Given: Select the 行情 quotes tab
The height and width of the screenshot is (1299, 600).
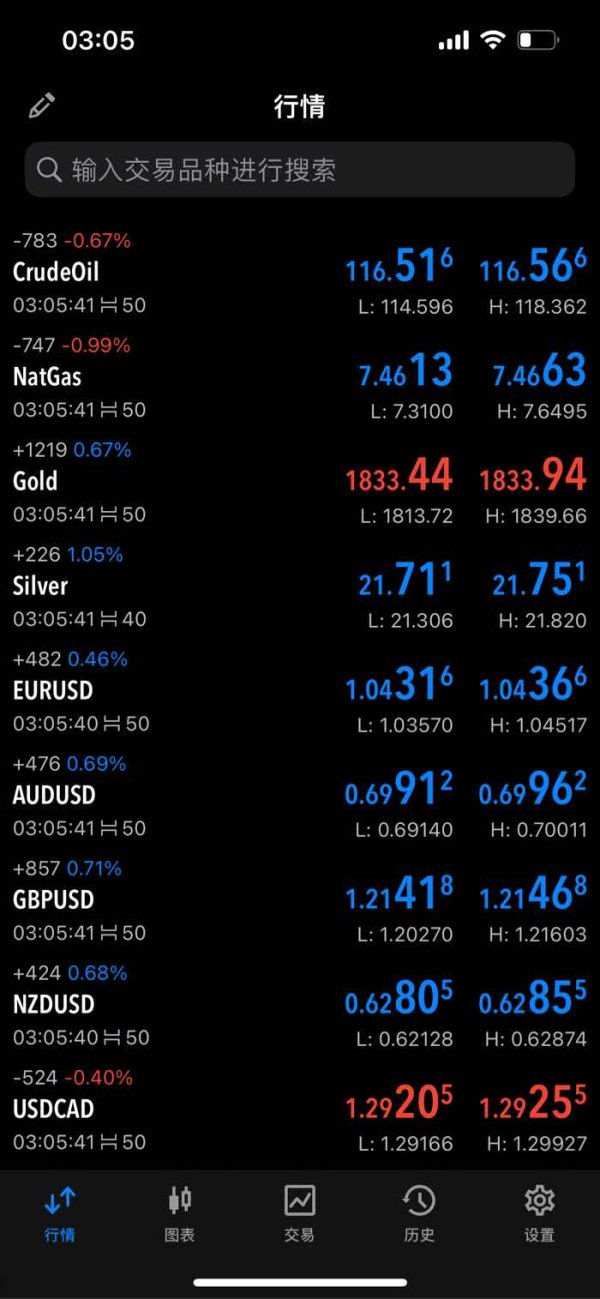Looking at the screenshot, I should (60, 1213).
